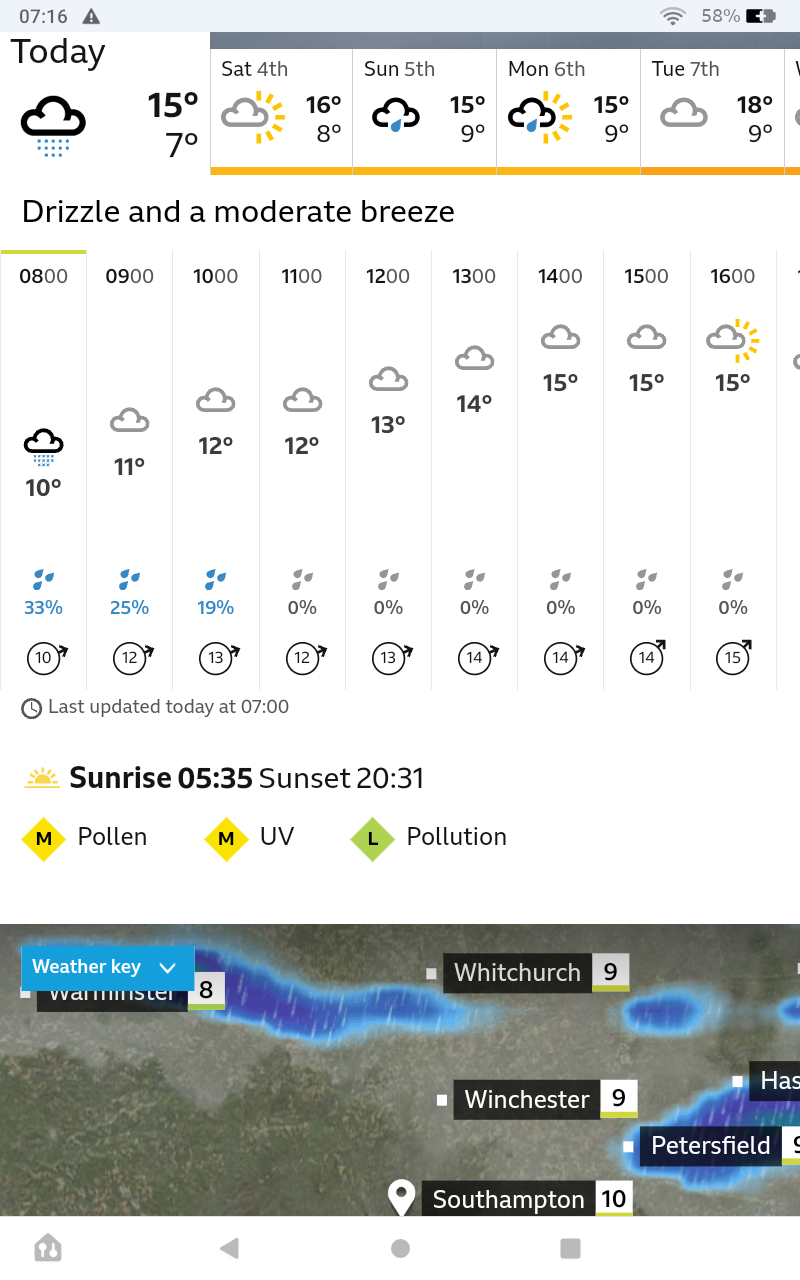This screenshot has height=1280, width=800.
Task: Open the 0800 hourly forecast column
Action: click(x=43, y=470)
